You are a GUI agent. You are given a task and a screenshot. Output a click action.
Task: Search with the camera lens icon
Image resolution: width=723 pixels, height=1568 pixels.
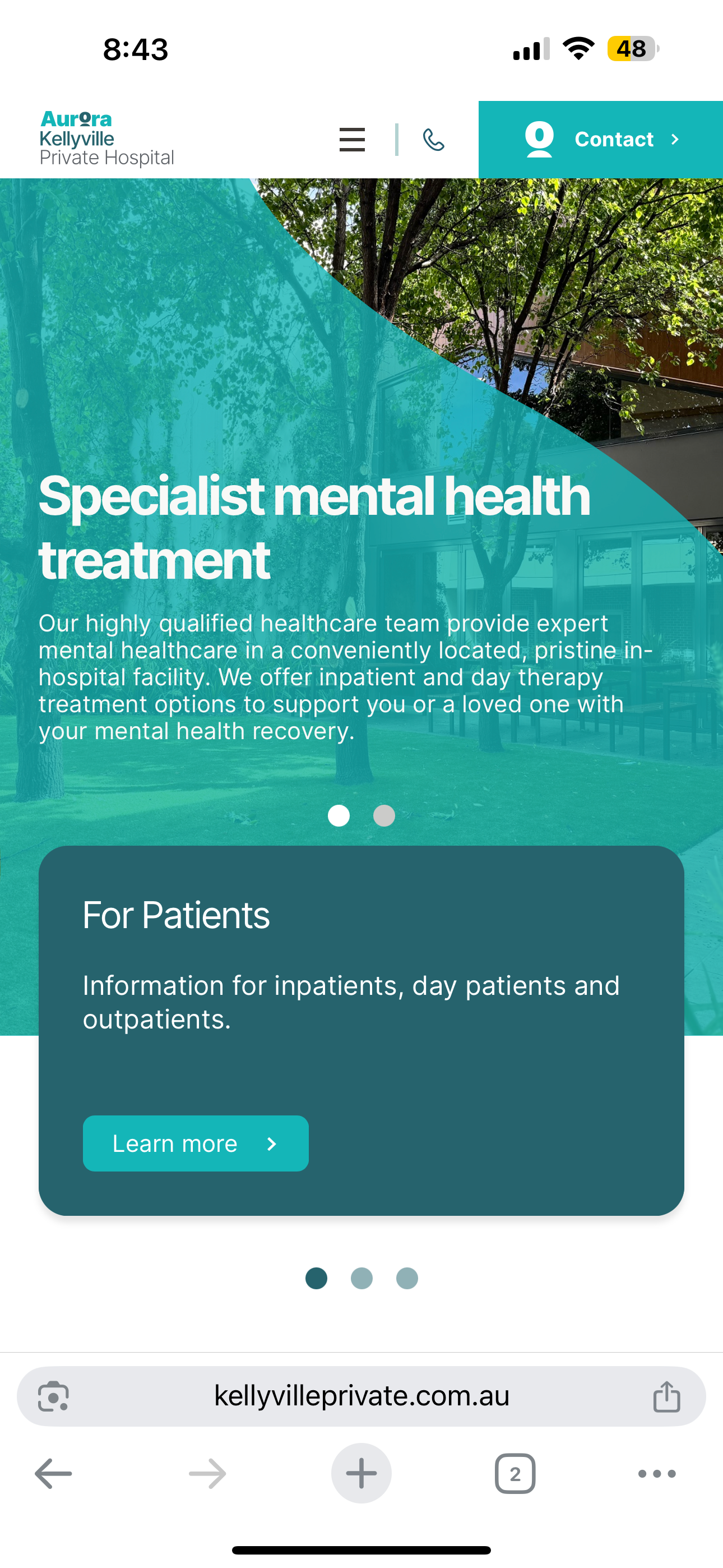coord(54,1396)
